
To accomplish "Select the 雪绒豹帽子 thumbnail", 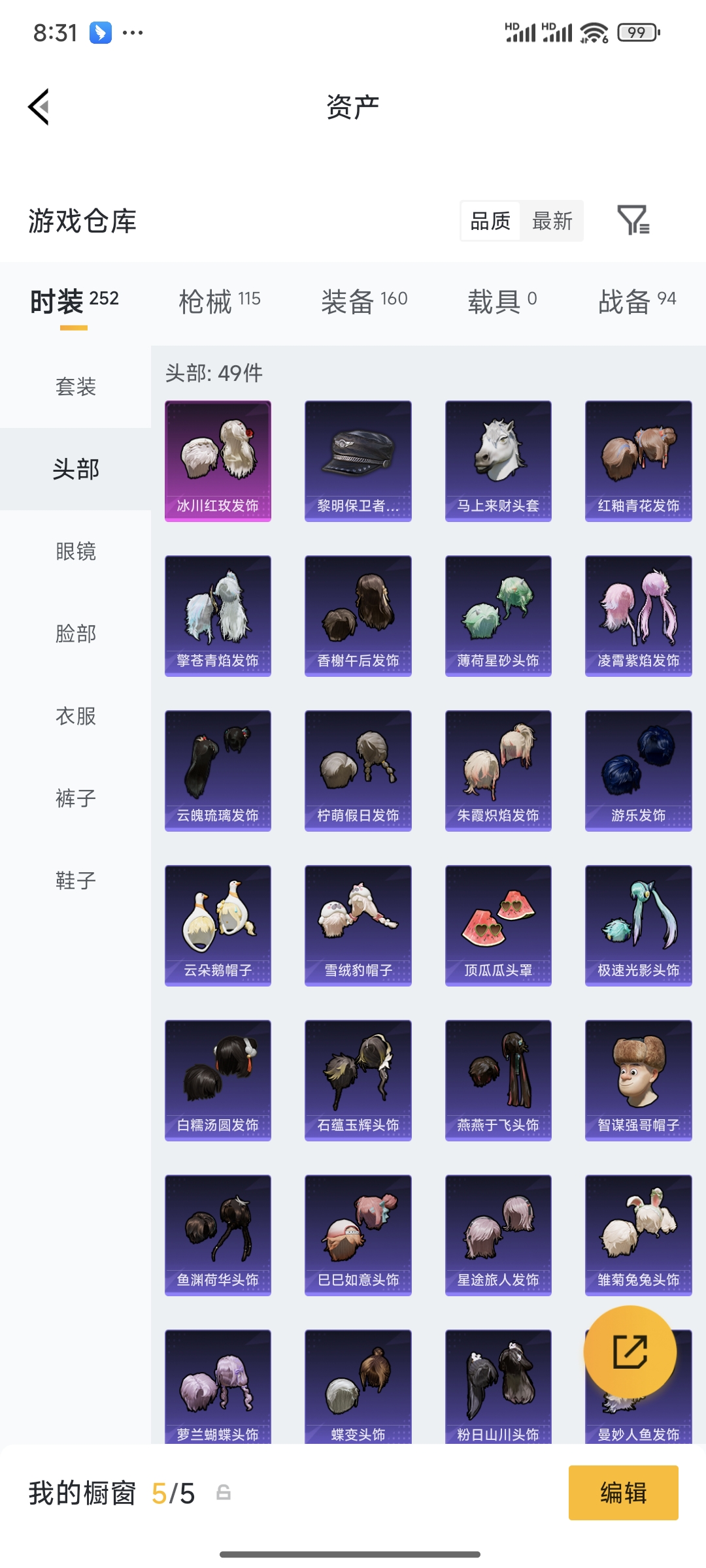I will pyautogui.click(x=358, y=924).
